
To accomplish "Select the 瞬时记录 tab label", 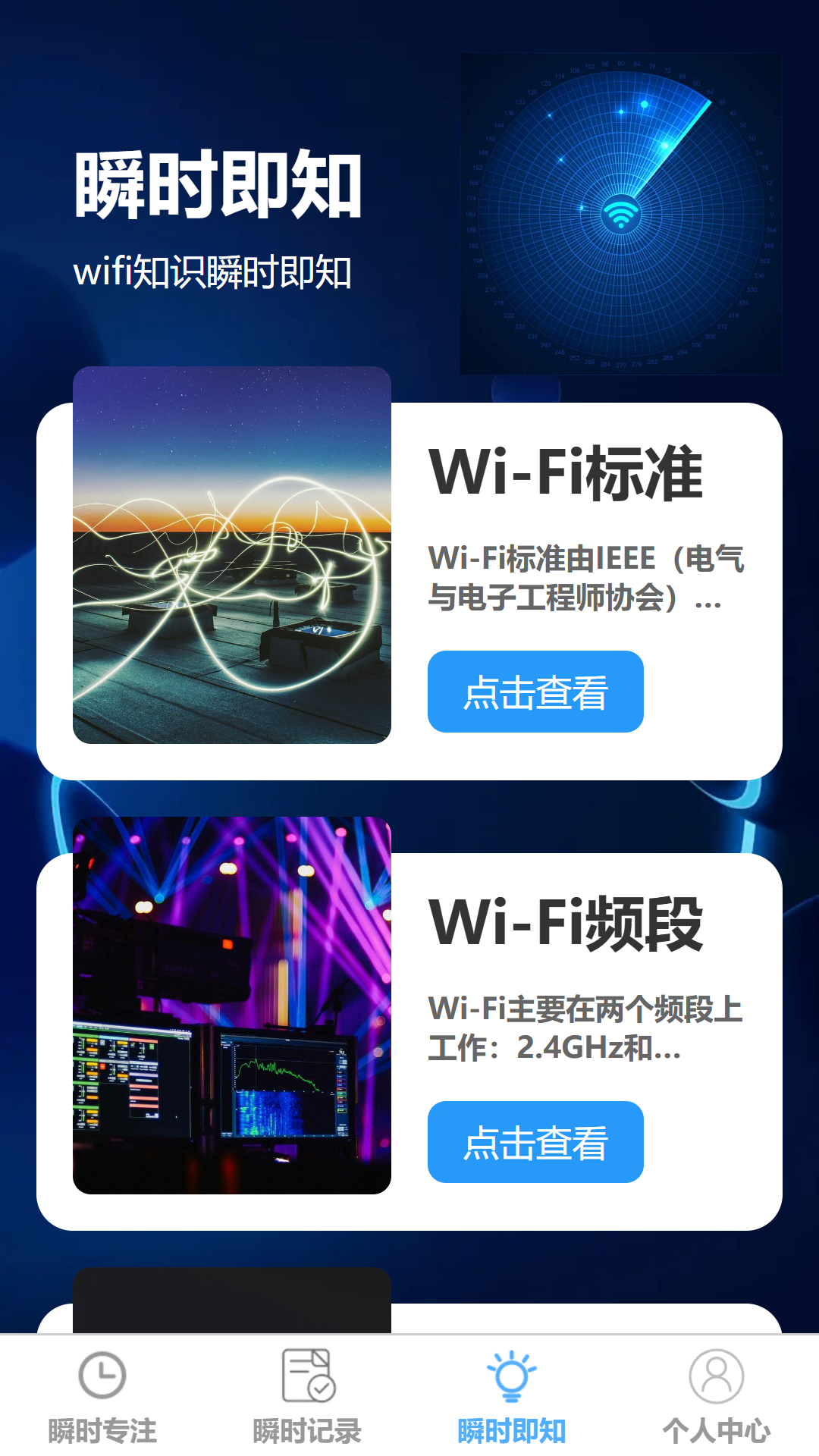I will pyautogui.click(x=307, y=1429).
